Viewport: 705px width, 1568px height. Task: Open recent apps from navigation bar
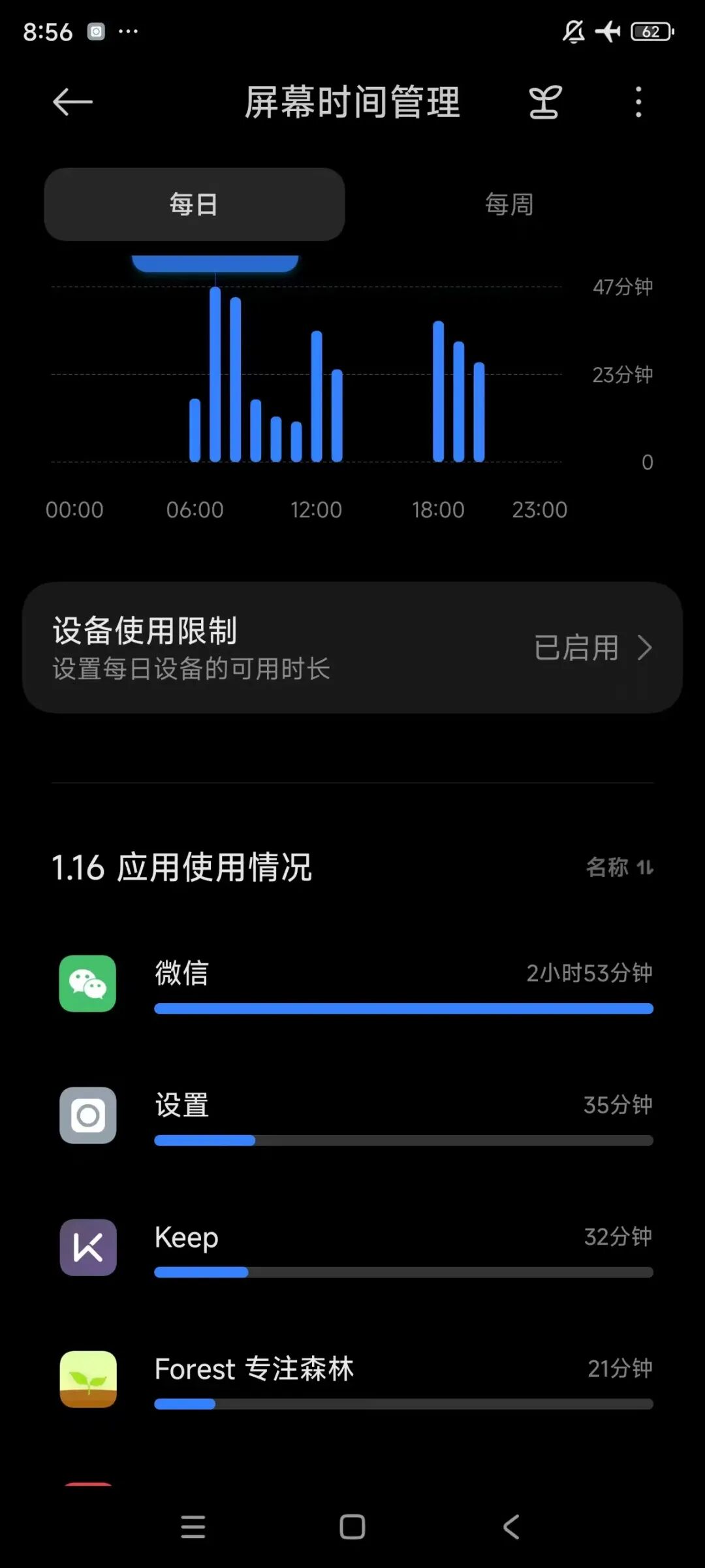(193, 1527)
